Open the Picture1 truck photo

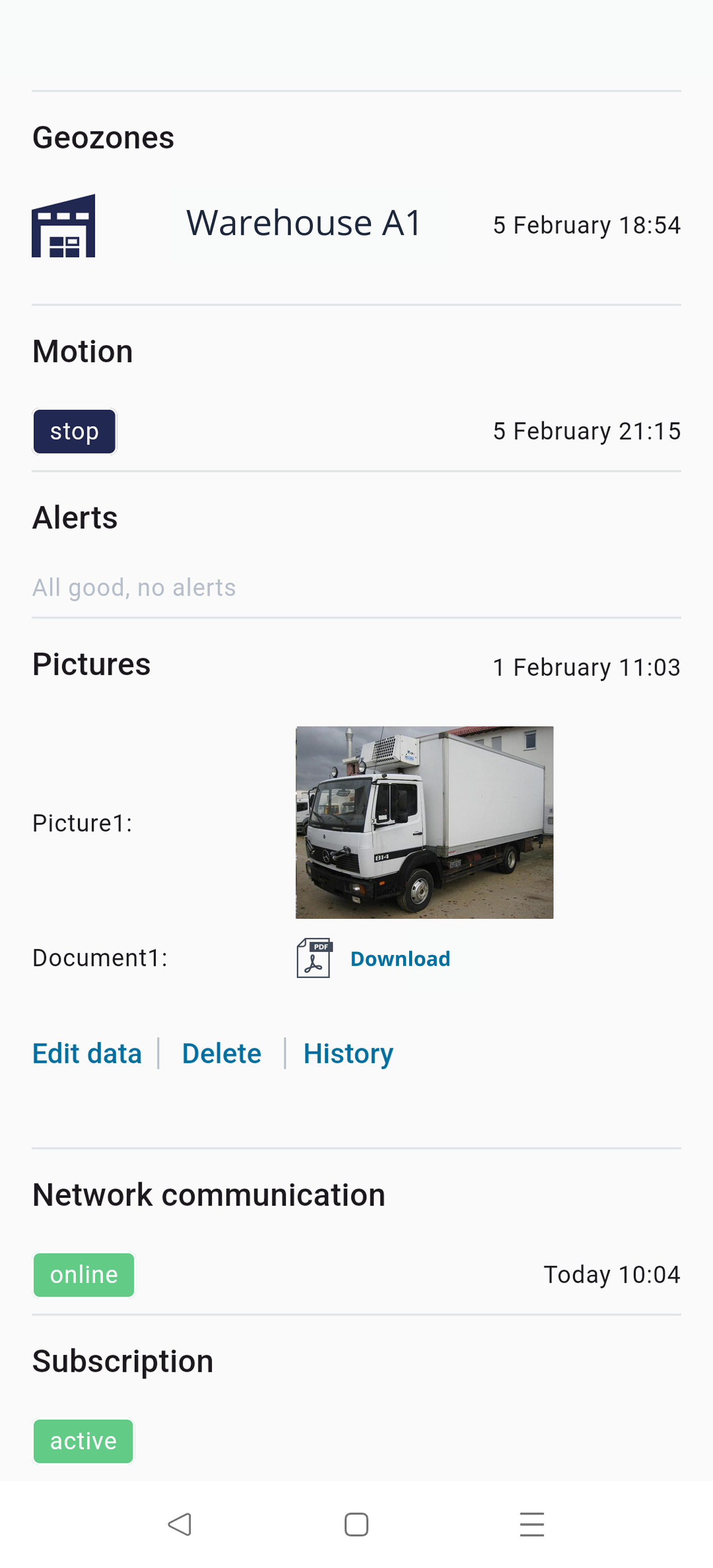(424, 822)
